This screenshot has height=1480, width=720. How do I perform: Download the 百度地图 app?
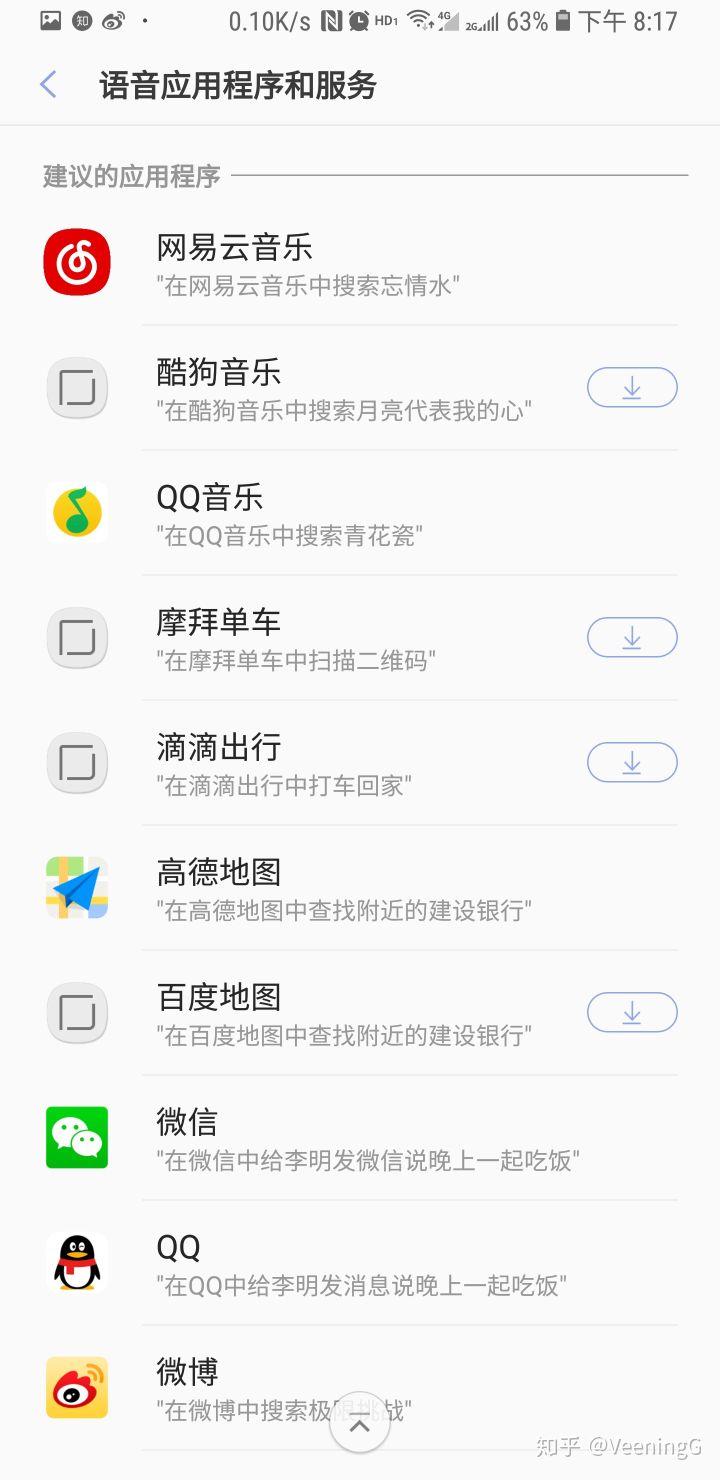(632, 1012)
